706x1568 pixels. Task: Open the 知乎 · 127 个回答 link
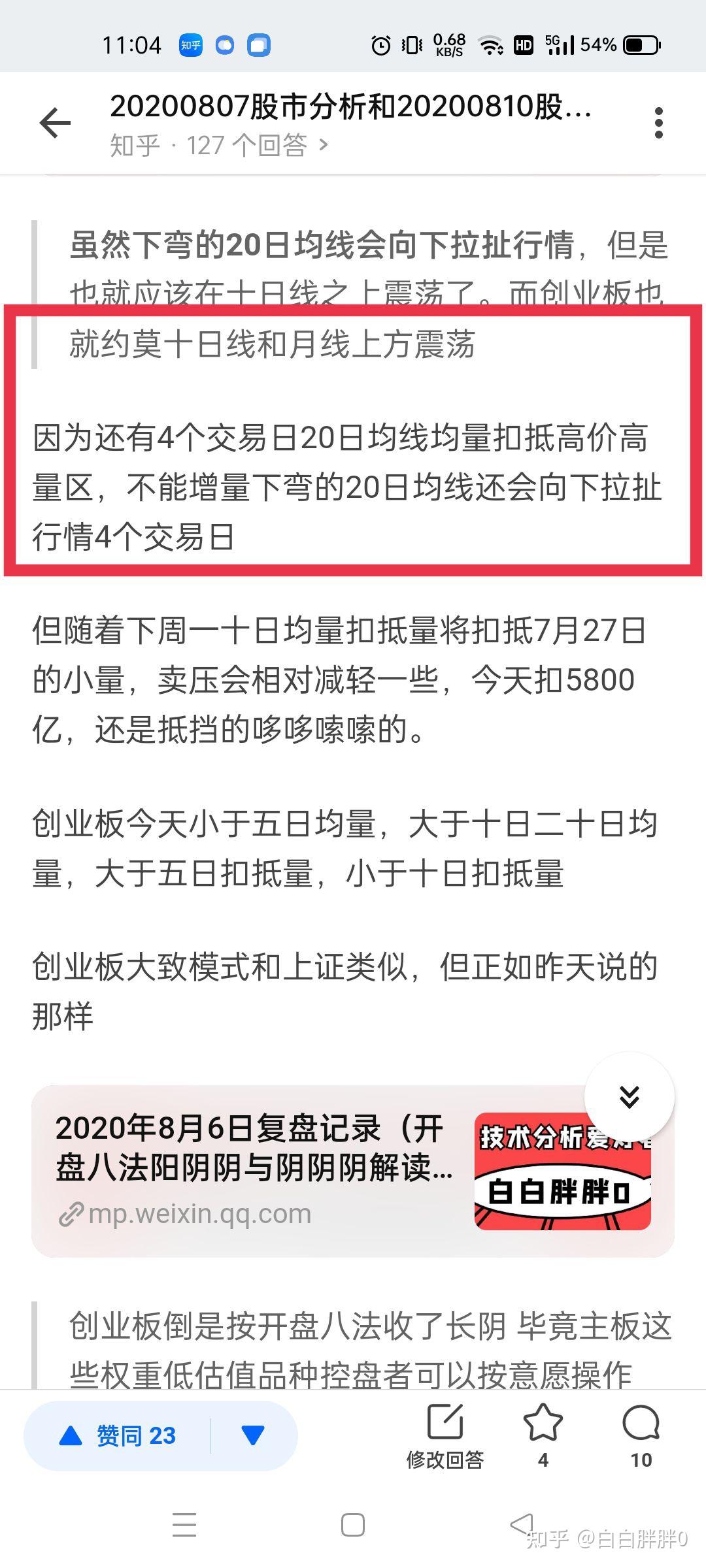(218, 145)
